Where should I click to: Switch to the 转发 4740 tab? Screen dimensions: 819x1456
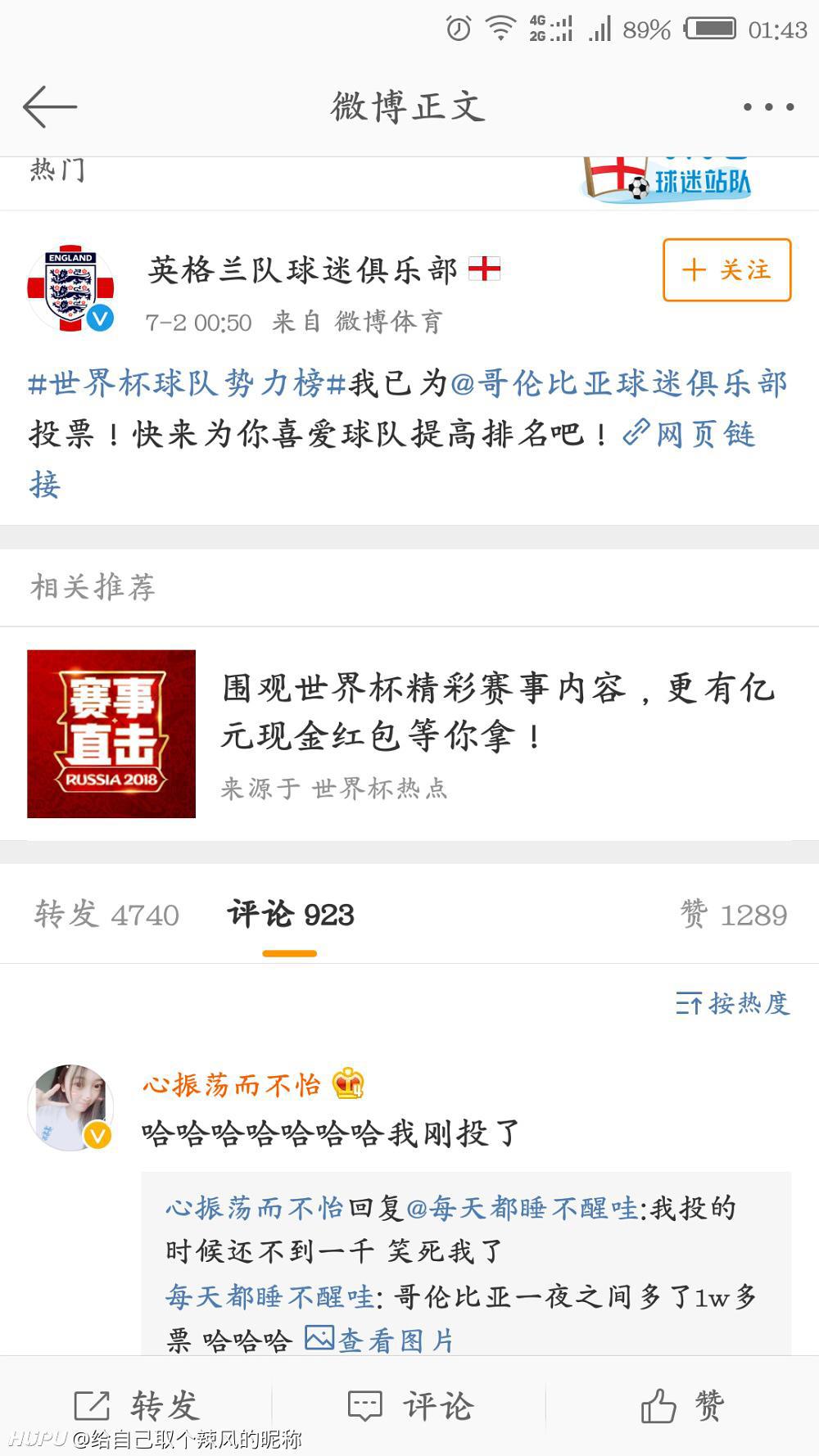pos(106,915)
